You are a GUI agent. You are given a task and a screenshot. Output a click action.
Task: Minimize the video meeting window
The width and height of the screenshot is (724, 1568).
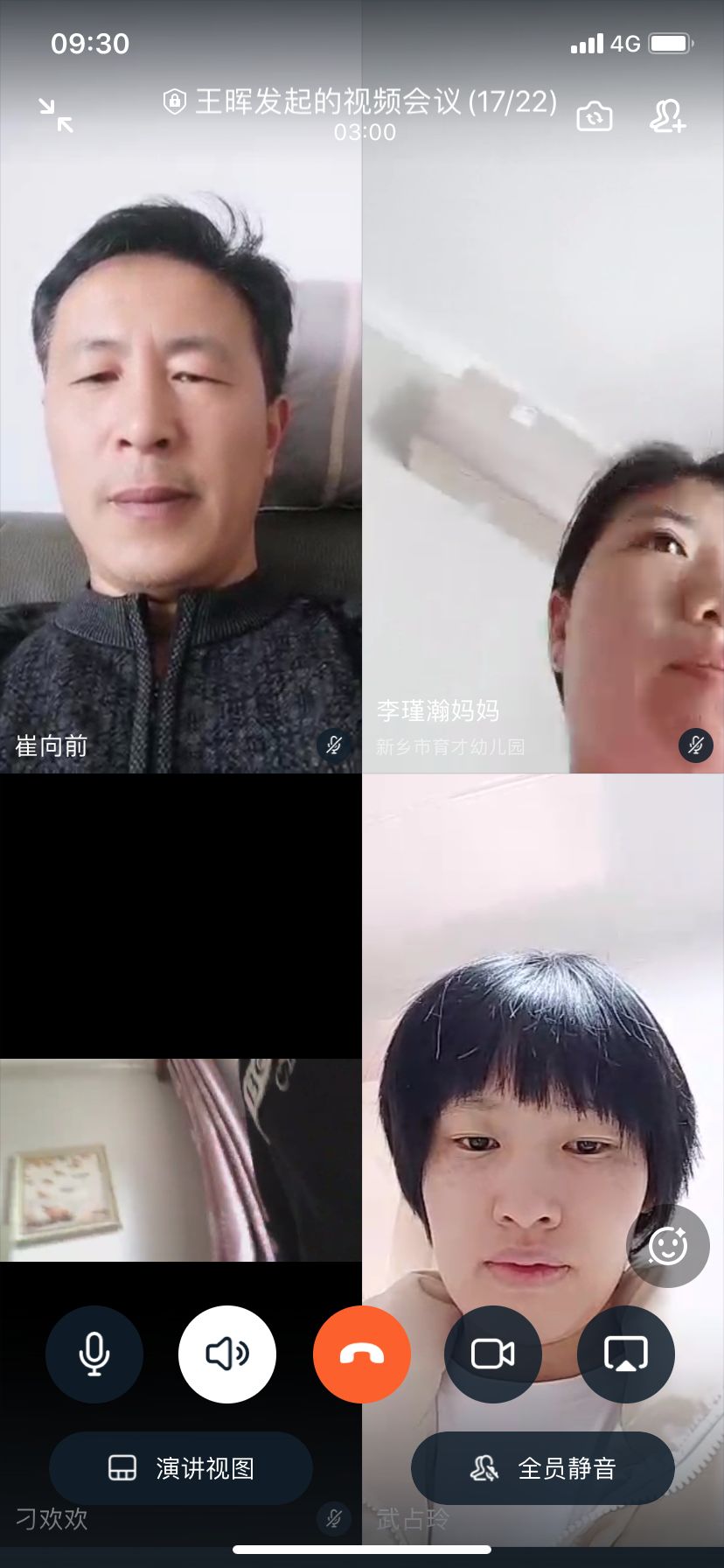(56, 115)
